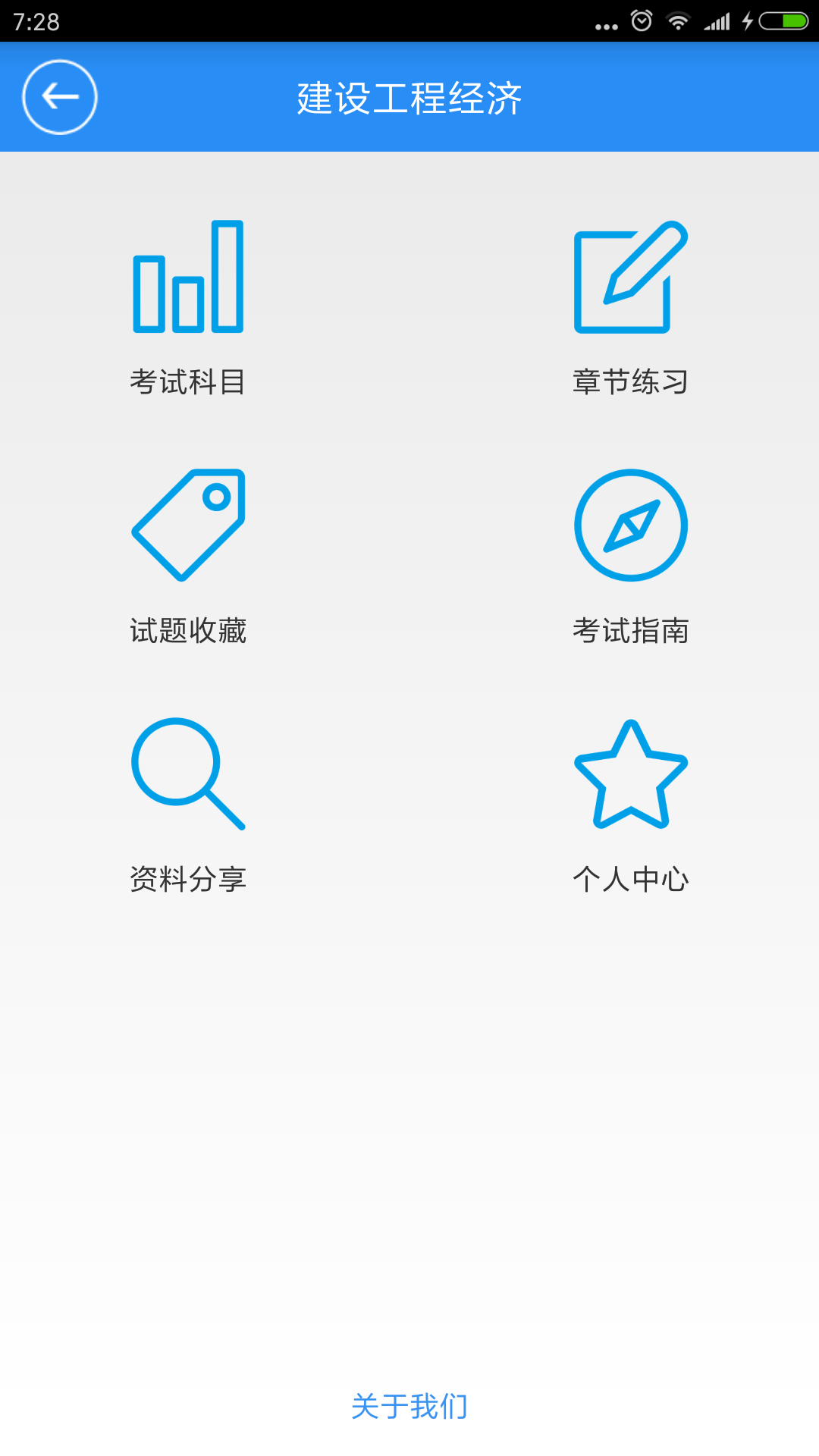The width and height of the screenshot is (819, 1456).
Task: Select the 建设工程经济 title bar
Action: pyautogui.click(x=409, y=97)
